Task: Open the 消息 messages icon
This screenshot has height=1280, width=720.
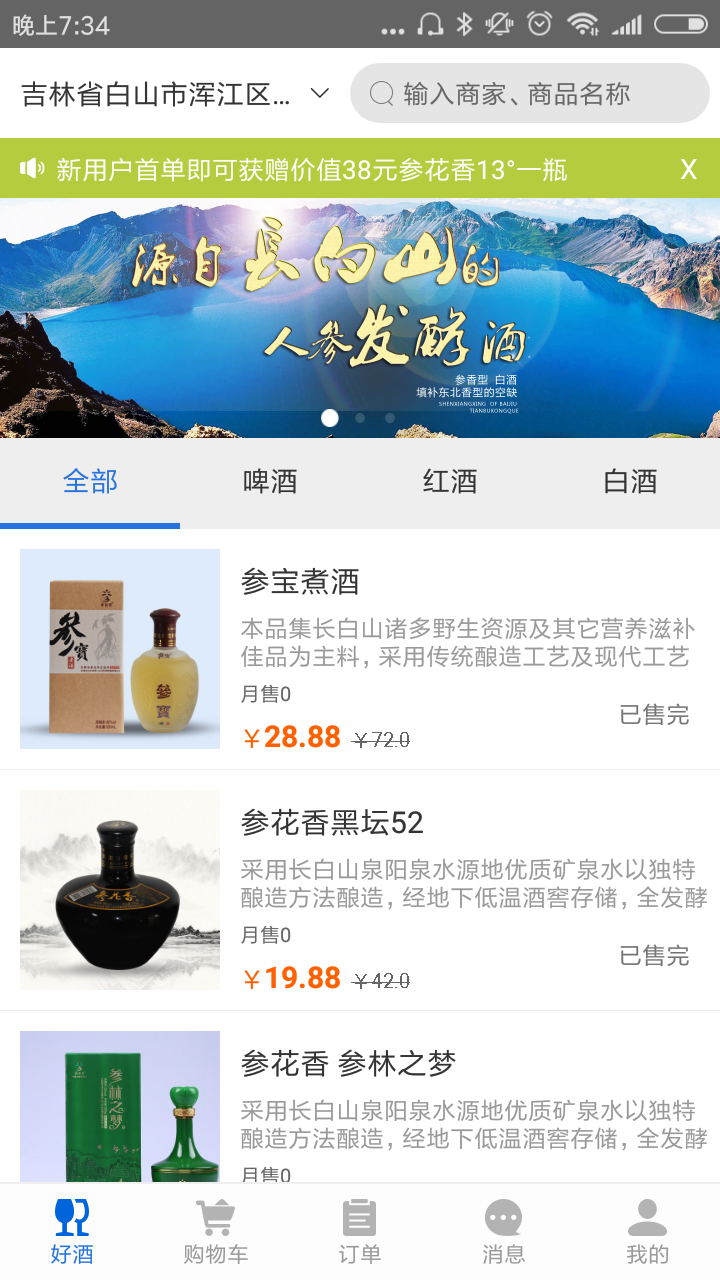Action: pos(503,1218)
